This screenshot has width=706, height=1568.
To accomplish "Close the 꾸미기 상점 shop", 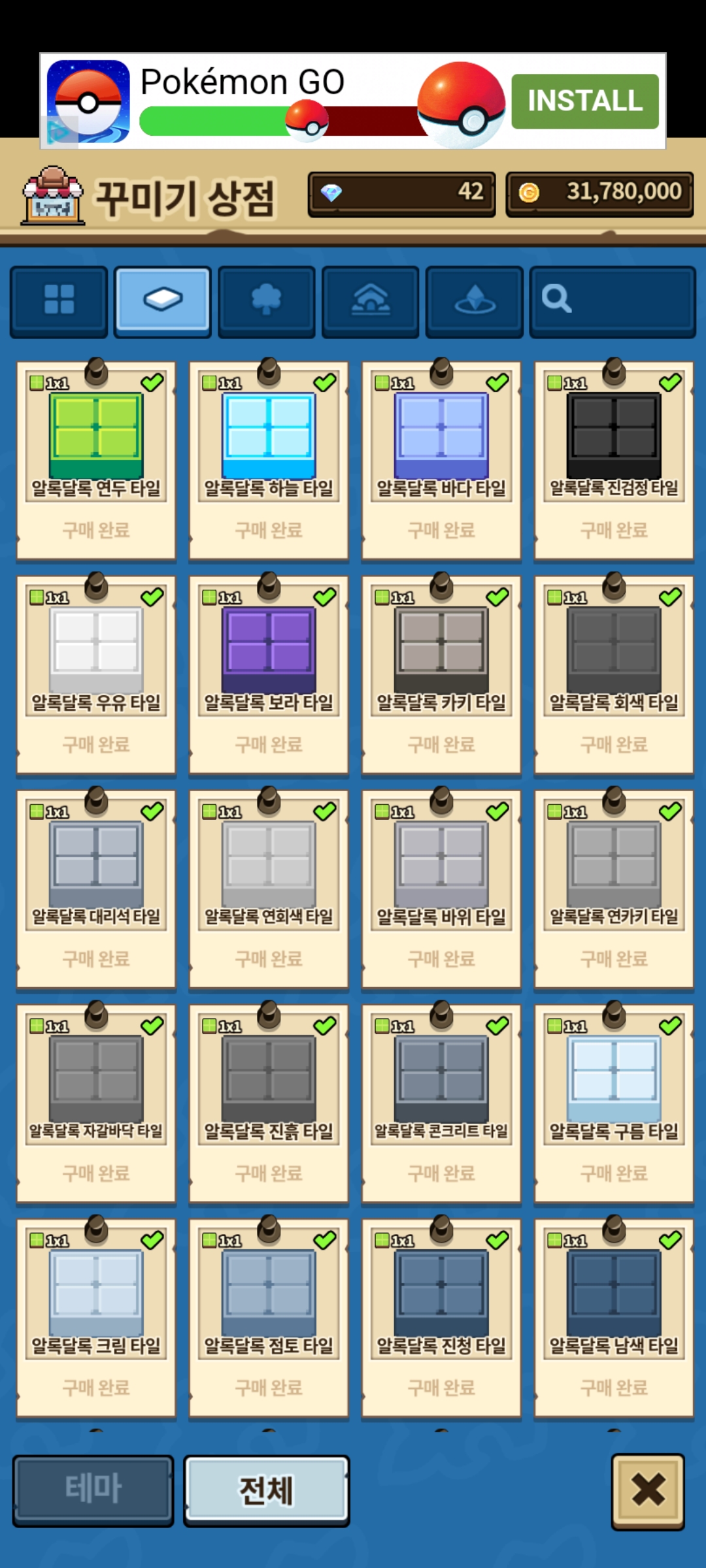I will point(648,1491).
